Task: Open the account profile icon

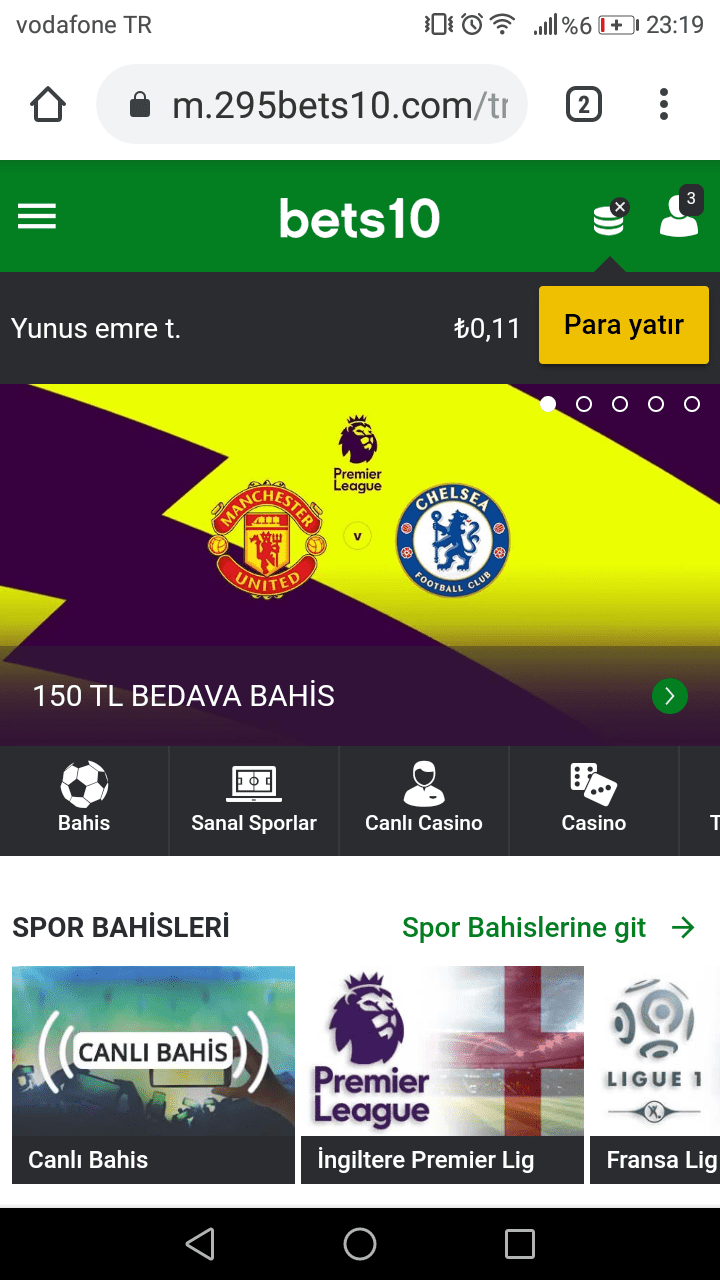Action: 680,214
